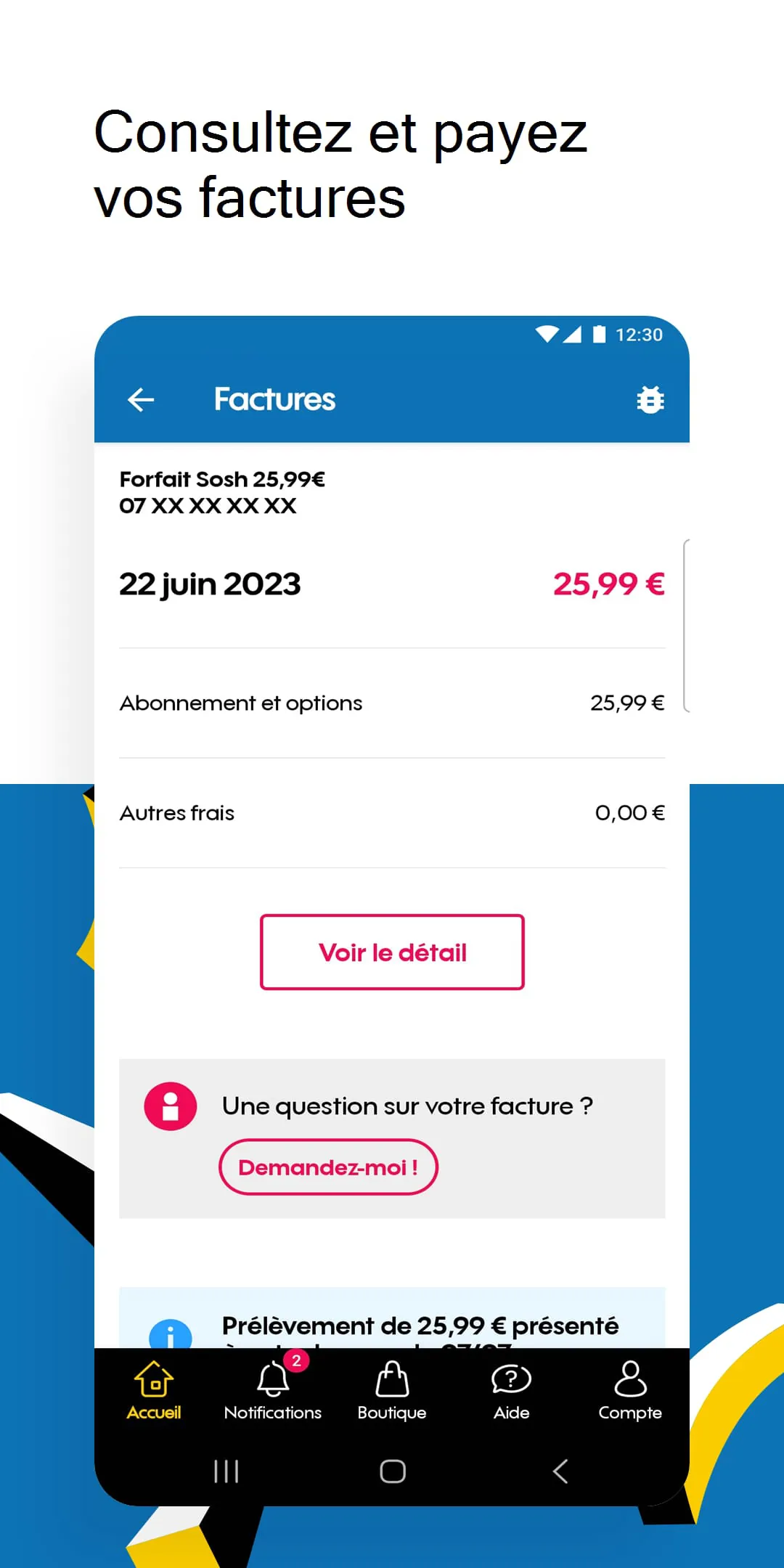
Task: Tap the back arrow on Factures screen
Action: click(142, 399)
